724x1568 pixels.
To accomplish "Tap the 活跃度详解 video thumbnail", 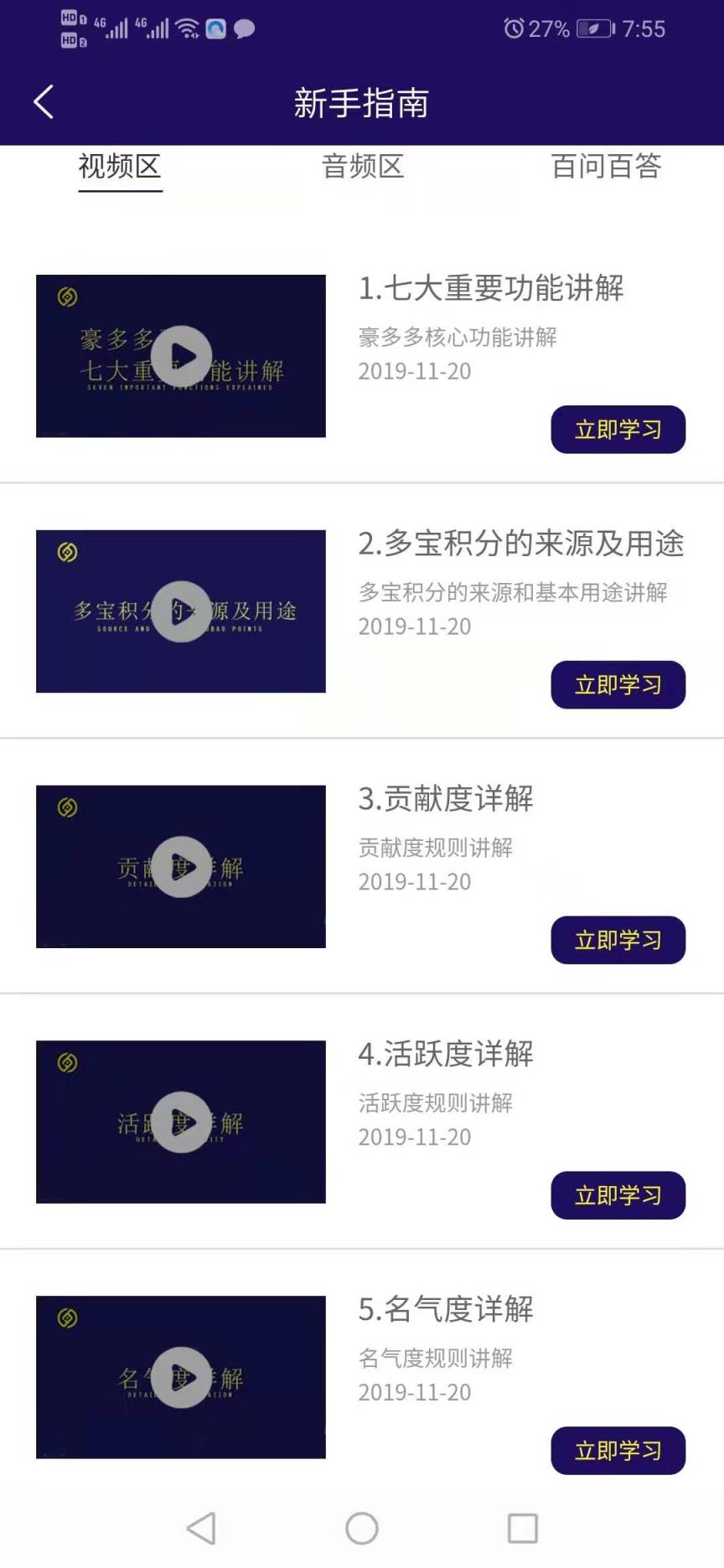I will pyautogui.click(x=180, y=1122).
